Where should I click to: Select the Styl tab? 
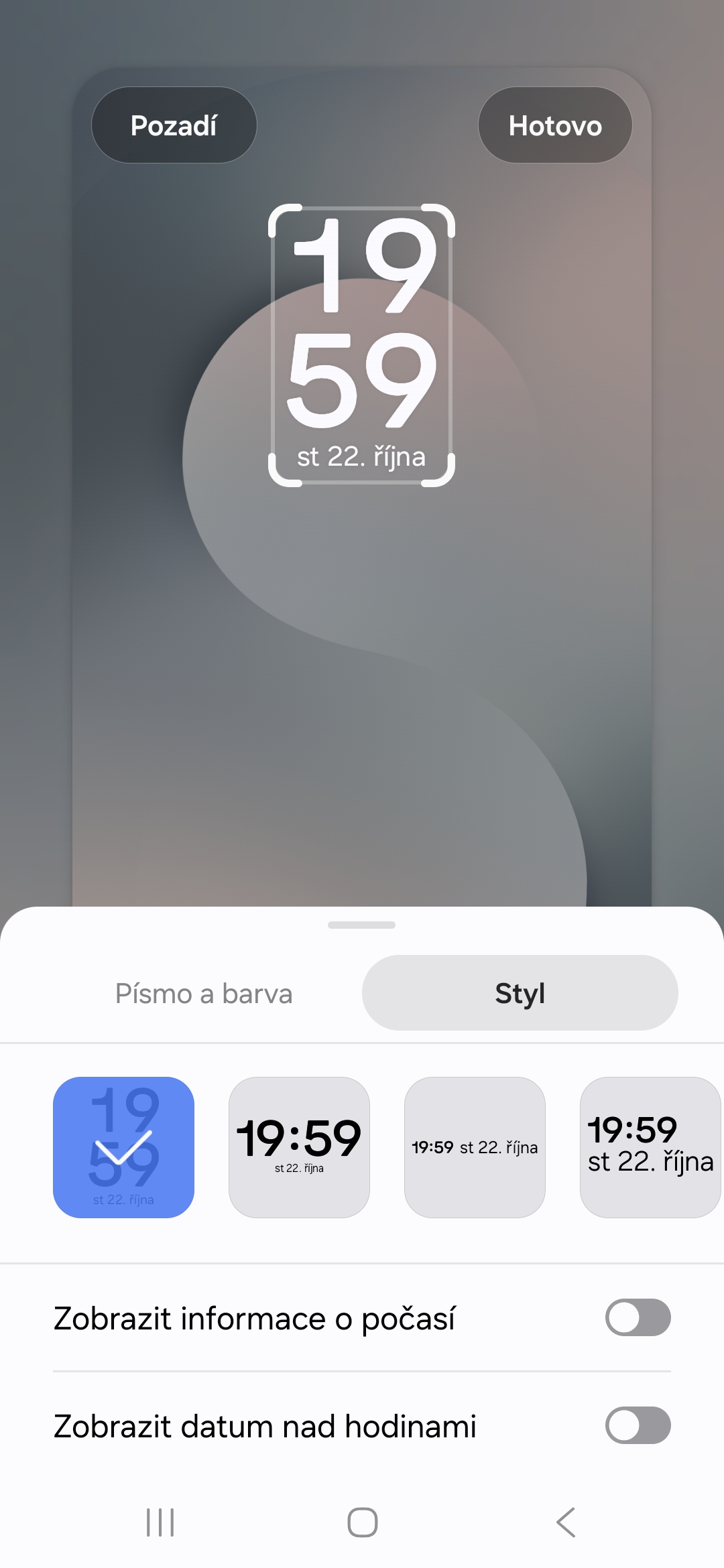pyautogui.click(x=520, y=993)
